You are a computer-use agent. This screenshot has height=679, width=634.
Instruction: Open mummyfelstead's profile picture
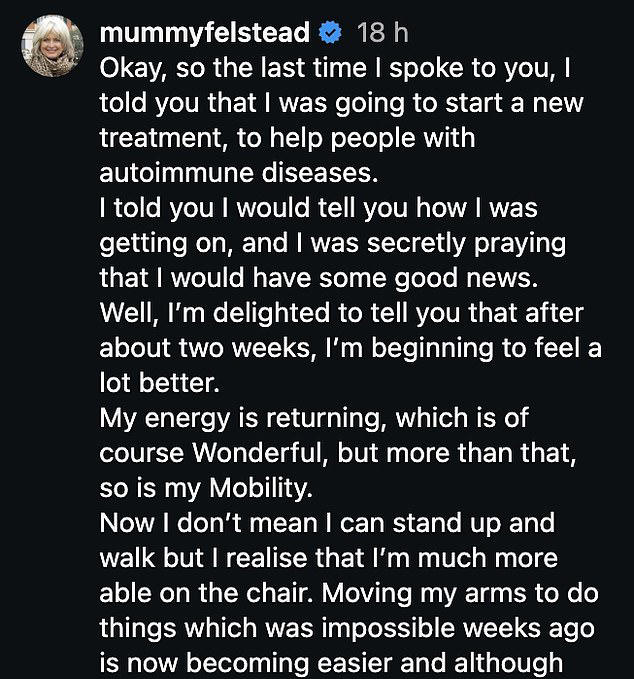52,46
